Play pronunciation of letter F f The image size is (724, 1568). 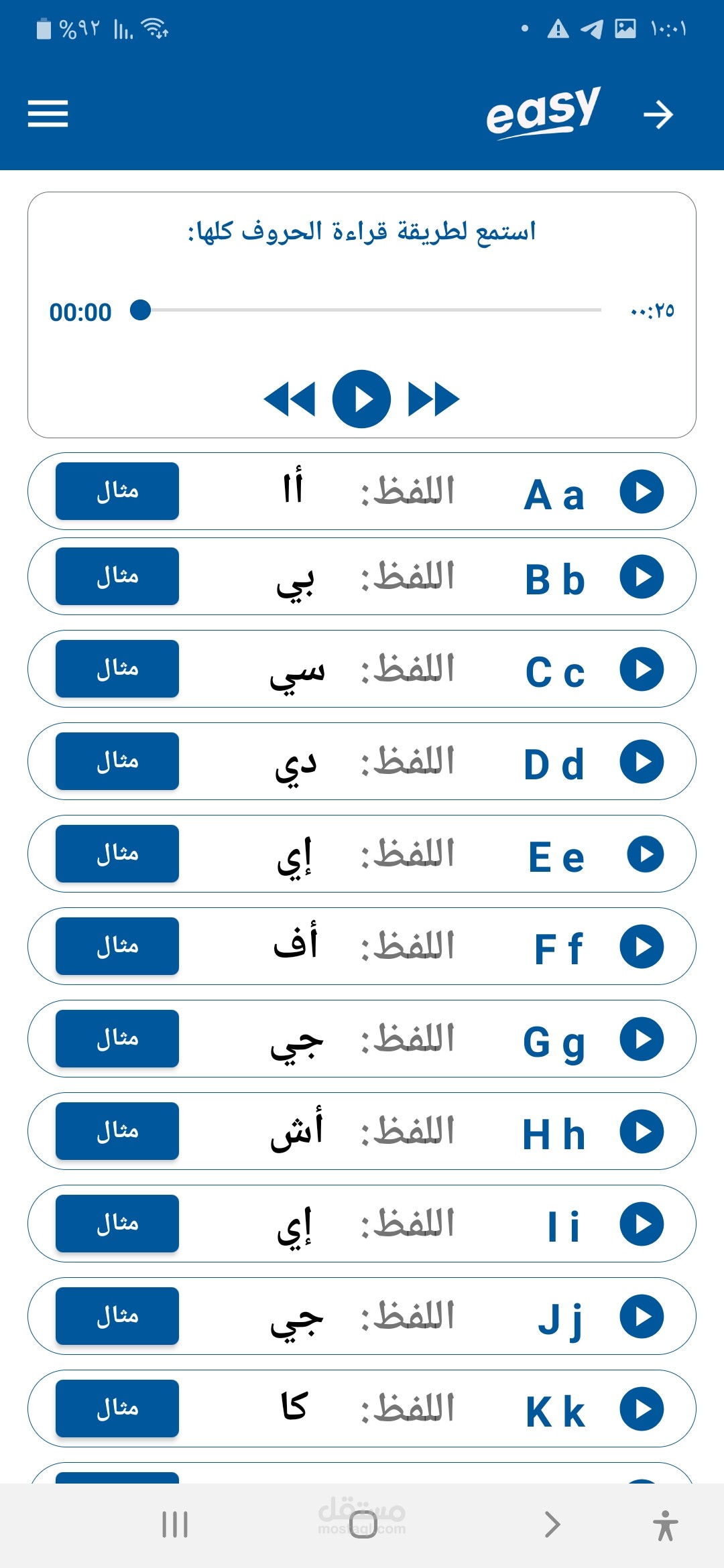(642, 946)
